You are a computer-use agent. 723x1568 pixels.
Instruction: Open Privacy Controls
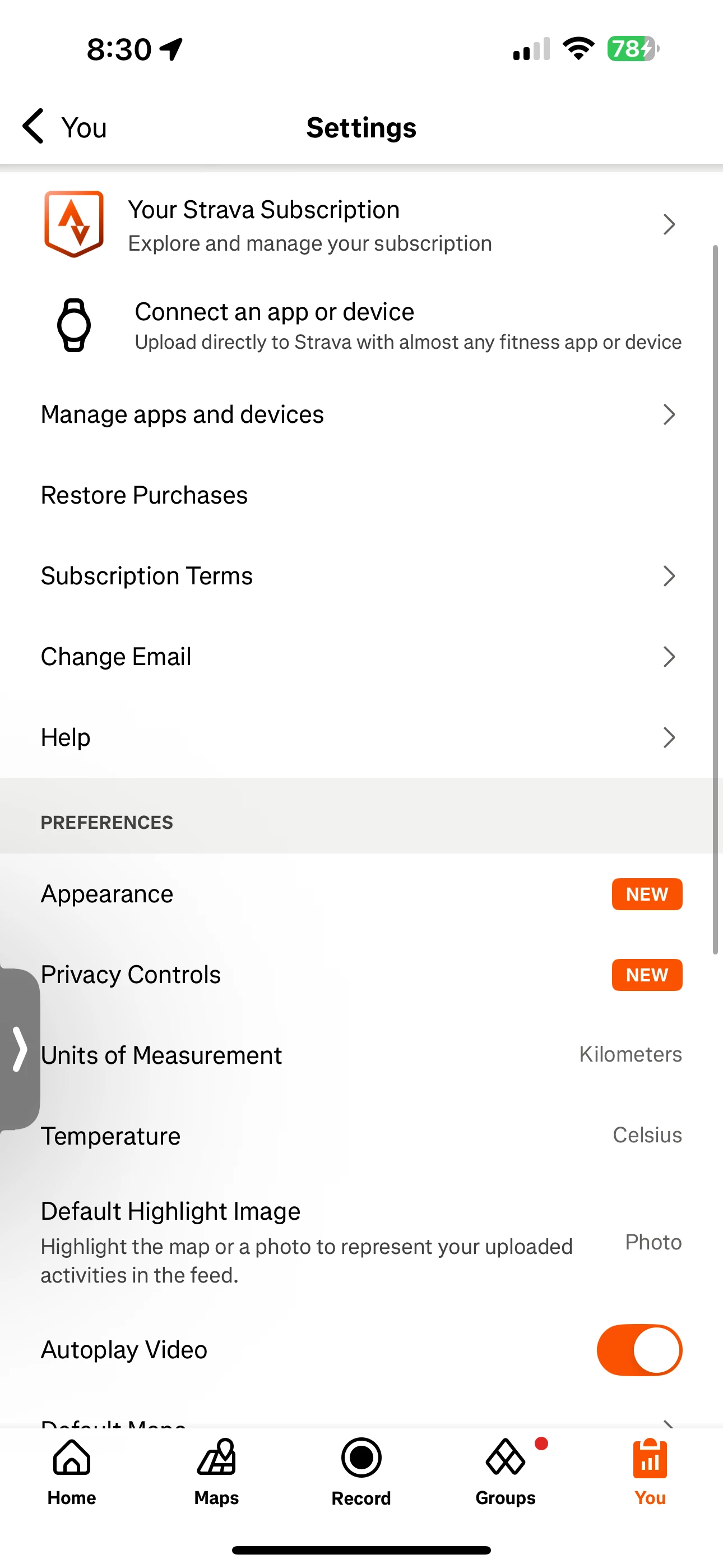pyautogui.click(x=361, y=975)
